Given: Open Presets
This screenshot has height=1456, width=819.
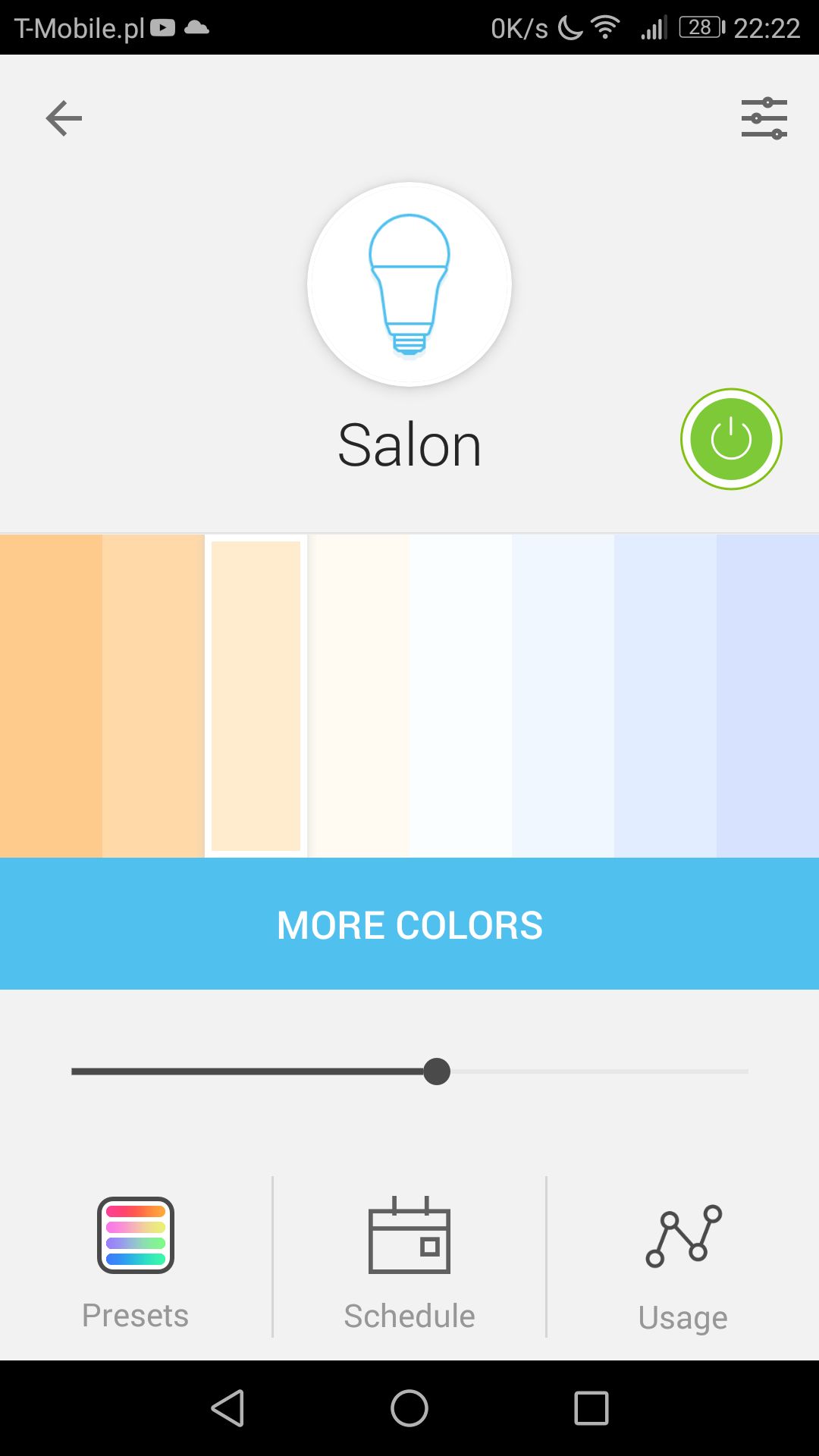Looking at the screenshot, I should (136, 1263).
